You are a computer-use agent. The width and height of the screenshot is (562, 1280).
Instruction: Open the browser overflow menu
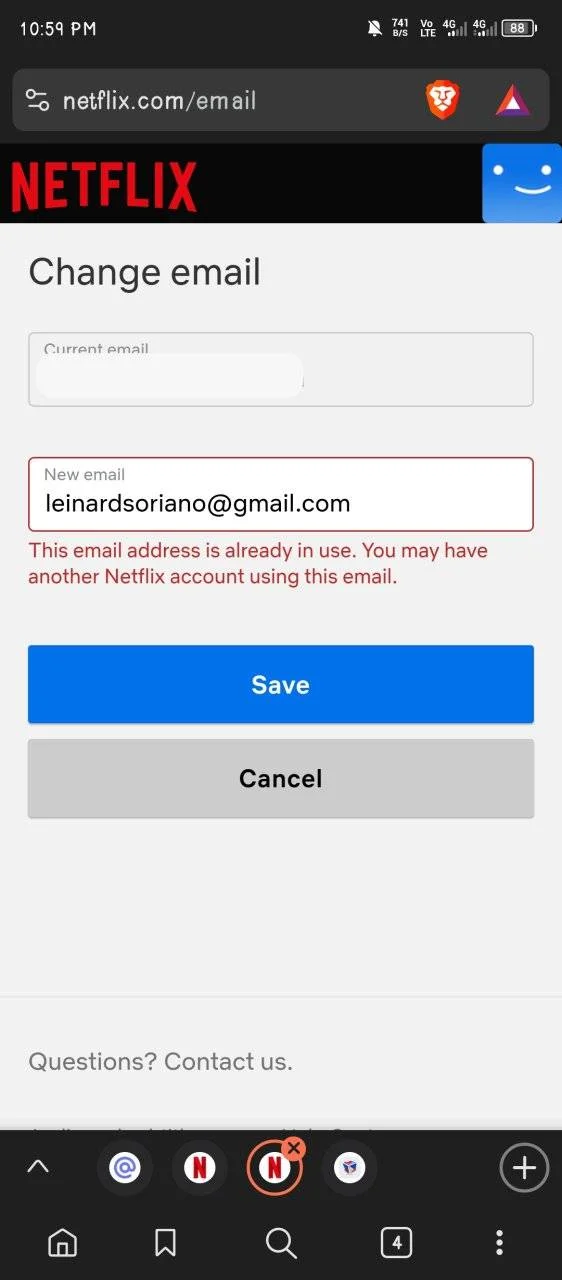[500, 1243]
